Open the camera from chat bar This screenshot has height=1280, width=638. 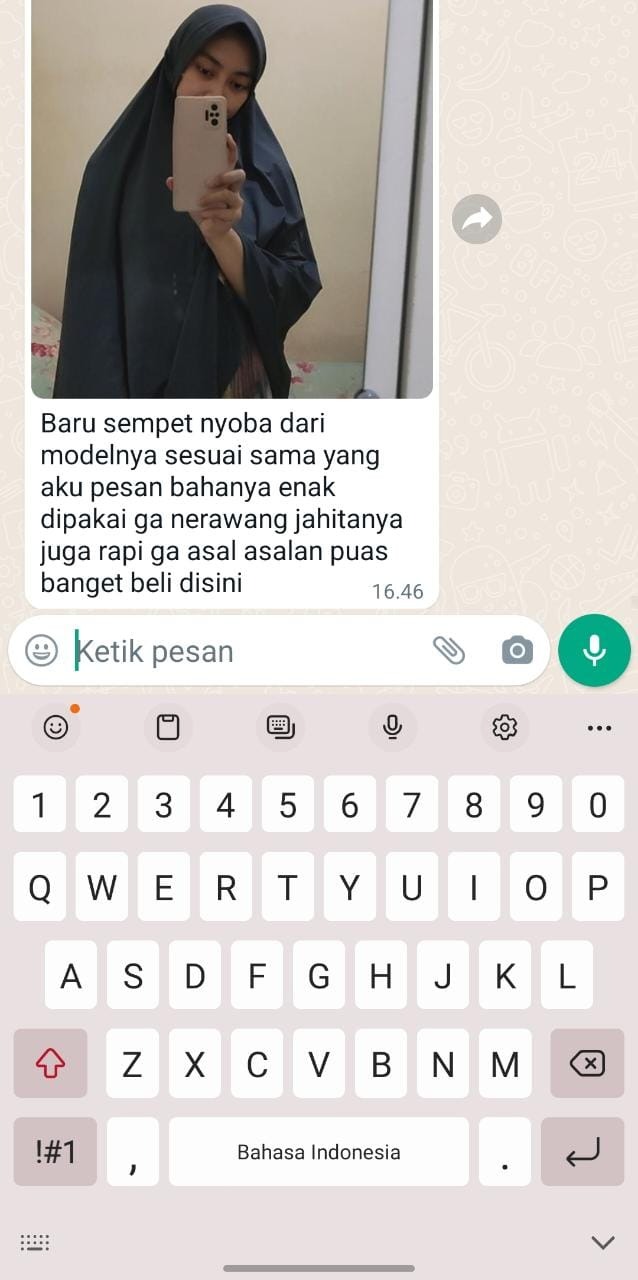[x=517, y=651]
